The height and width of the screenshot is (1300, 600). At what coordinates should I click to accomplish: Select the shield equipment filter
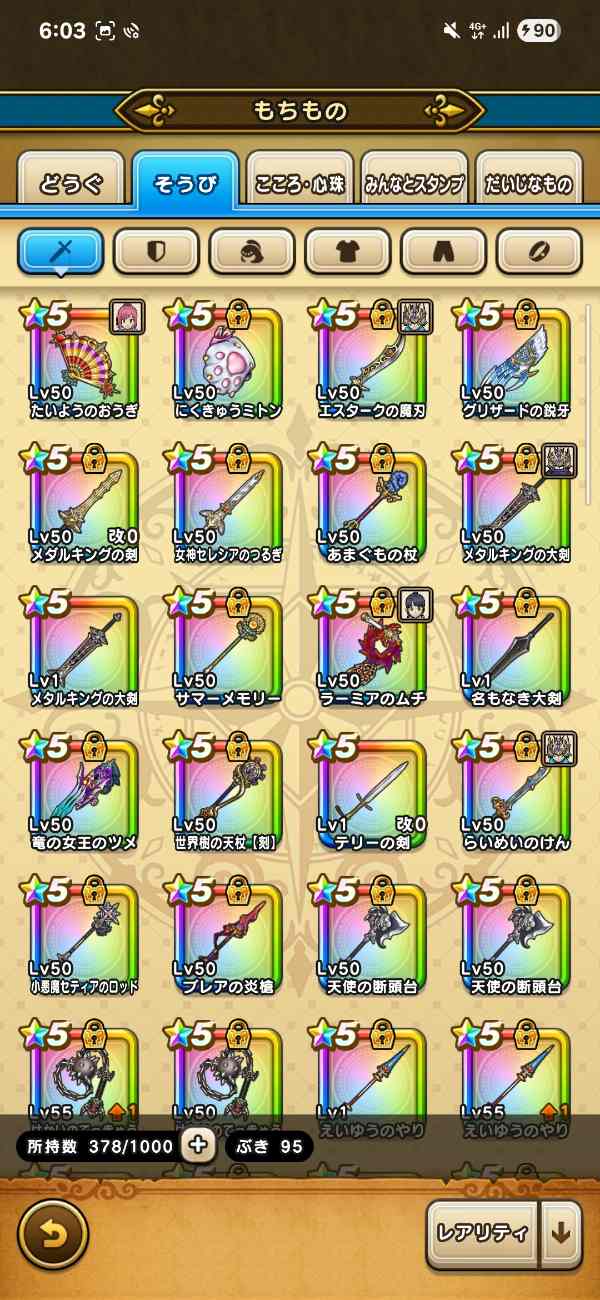156,251
